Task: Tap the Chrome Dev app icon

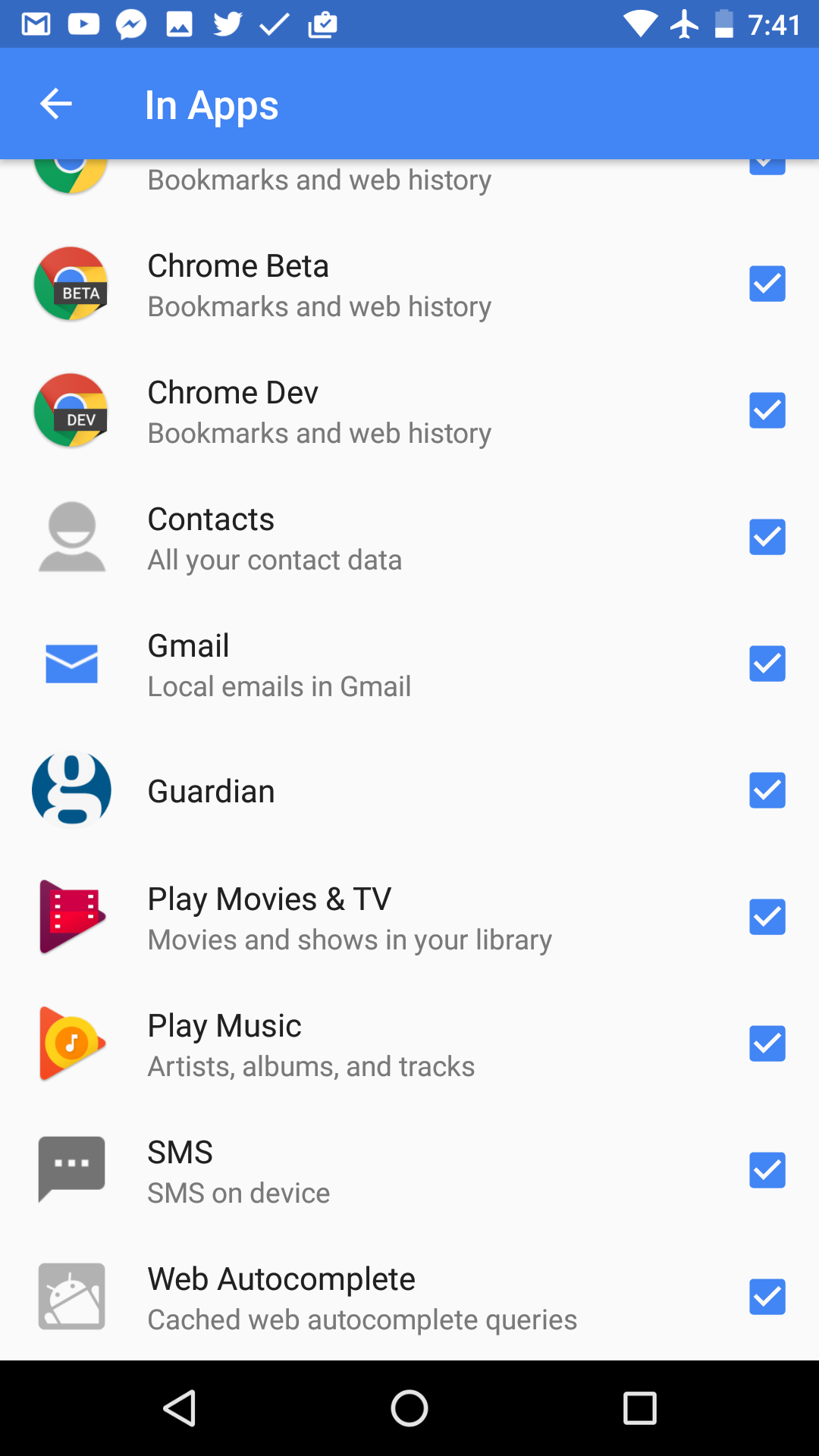Action: tap(71, 410)
